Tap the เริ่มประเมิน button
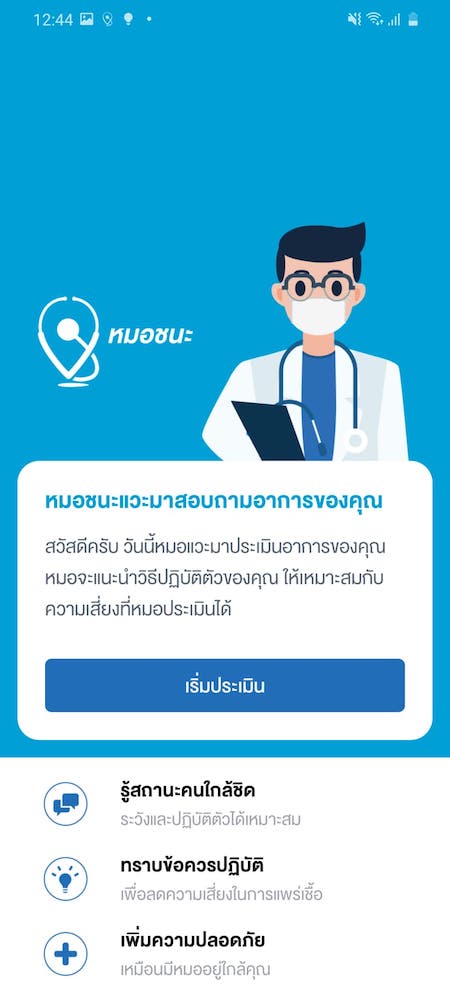This screenshot has width=450, height=1000. pos(224,685)
